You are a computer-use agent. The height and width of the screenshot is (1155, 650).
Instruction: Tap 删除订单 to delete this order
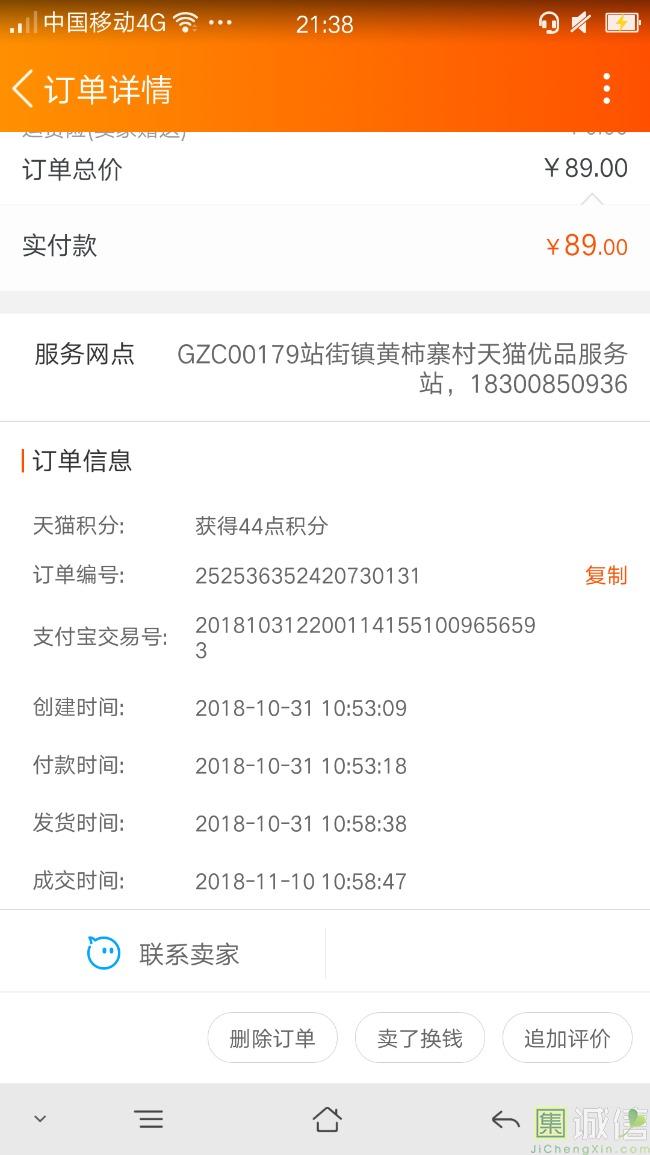[x=273, y=1038]
